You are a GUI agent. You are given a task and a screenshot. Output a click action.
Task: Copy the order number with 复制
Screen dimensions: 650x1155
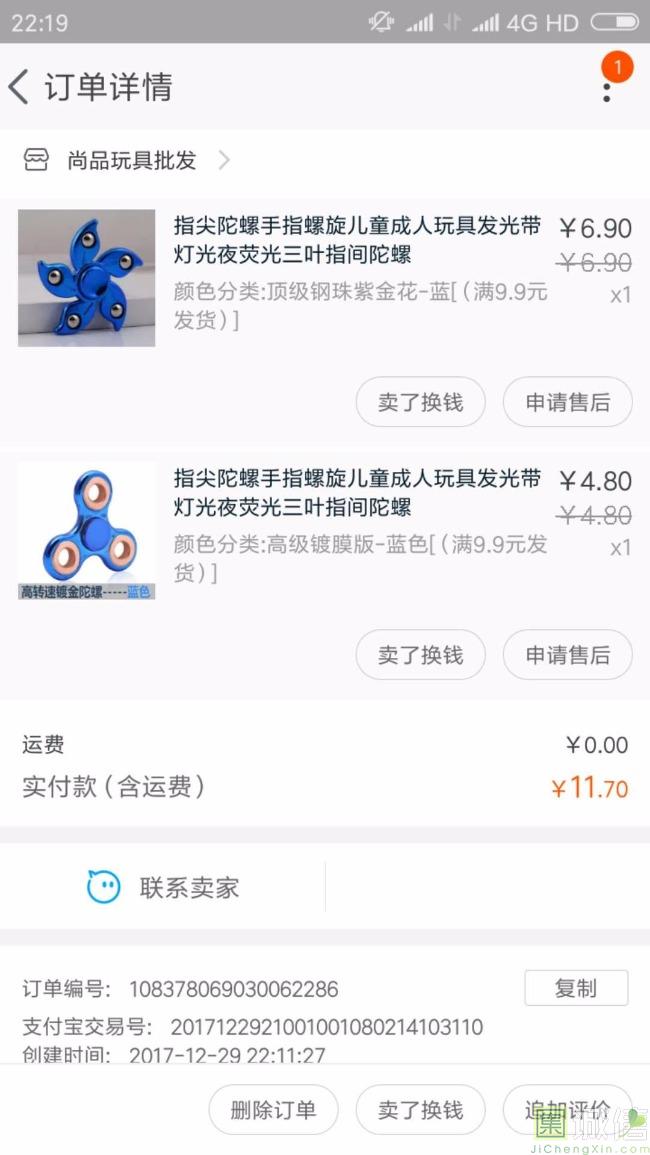(x=576, y=988)
